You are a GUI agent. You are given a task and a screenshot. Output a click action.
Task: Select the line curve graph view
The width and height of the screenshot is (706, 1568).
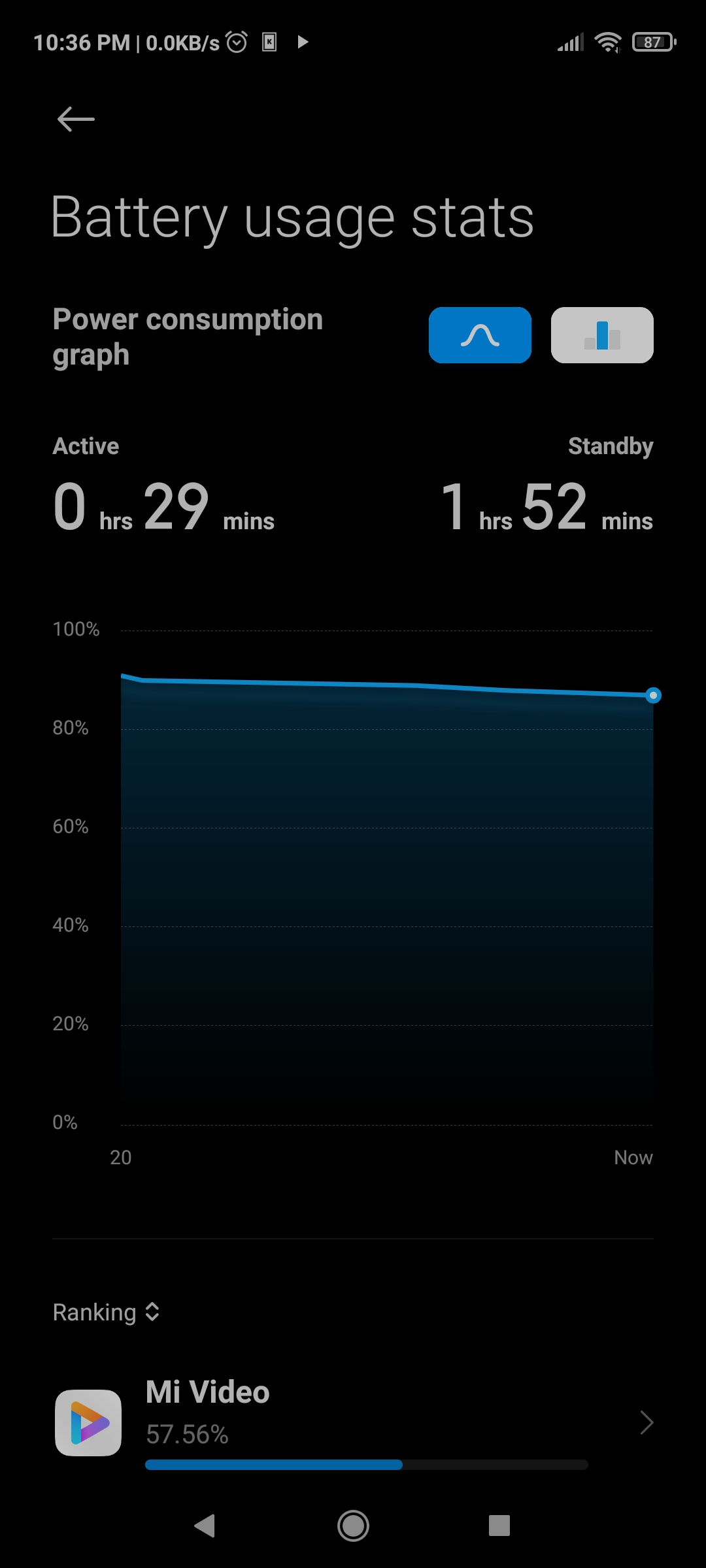(480, 335)
